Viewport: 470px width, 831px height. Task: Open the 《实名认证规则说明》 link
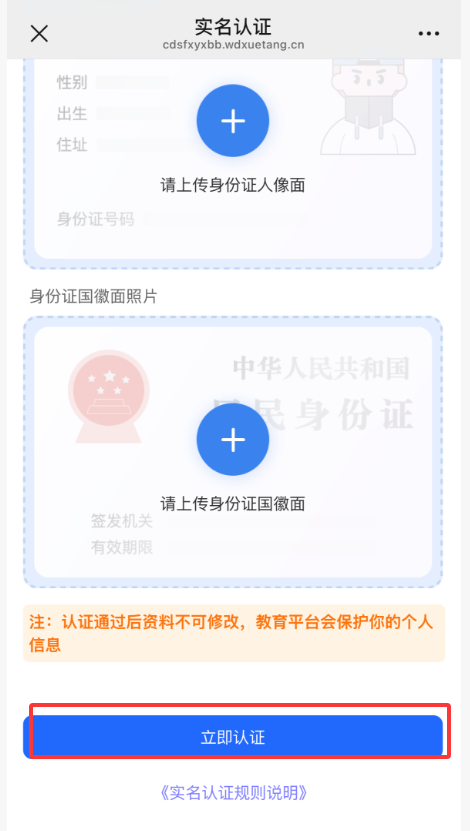[233, 793]
